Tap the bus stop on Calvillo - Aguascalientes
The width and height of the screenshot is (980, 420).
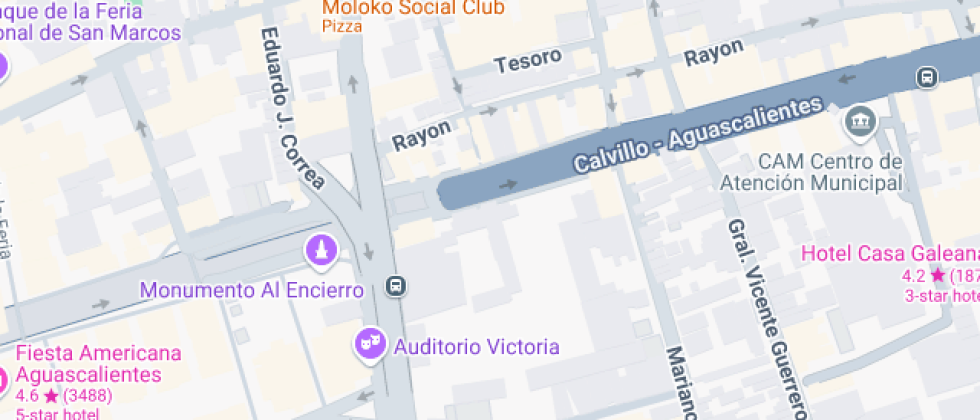(927, 77)
